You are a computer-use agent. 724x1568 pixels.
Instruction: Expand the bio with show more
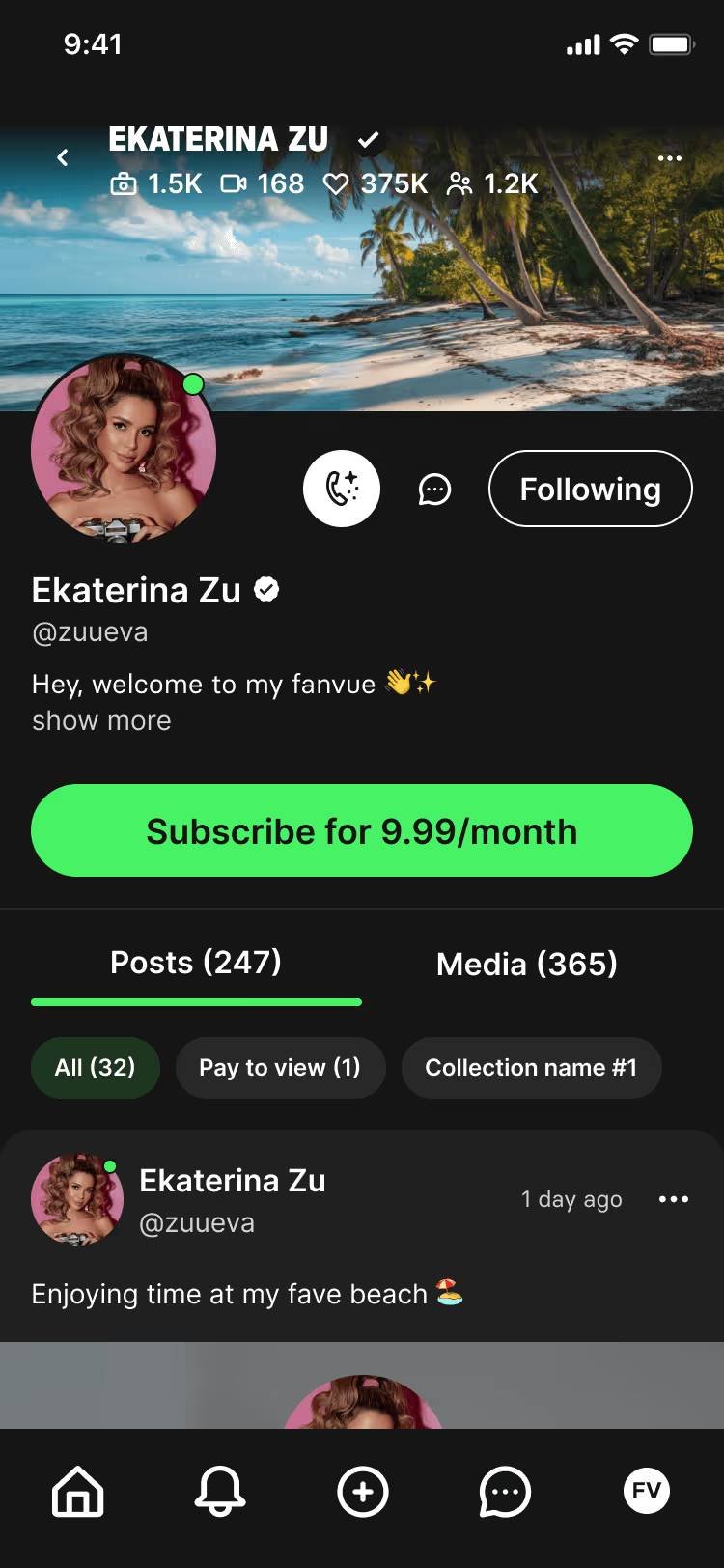[x=101, y=721]
